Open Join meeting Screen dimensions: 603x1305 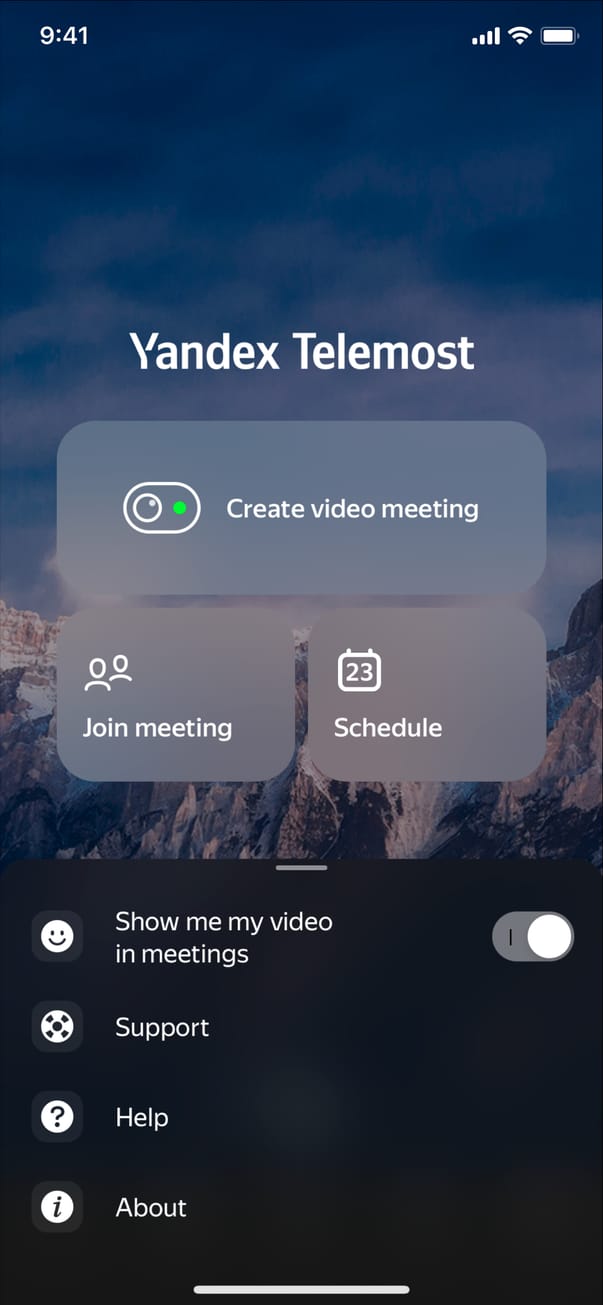(x=175, y=695)
